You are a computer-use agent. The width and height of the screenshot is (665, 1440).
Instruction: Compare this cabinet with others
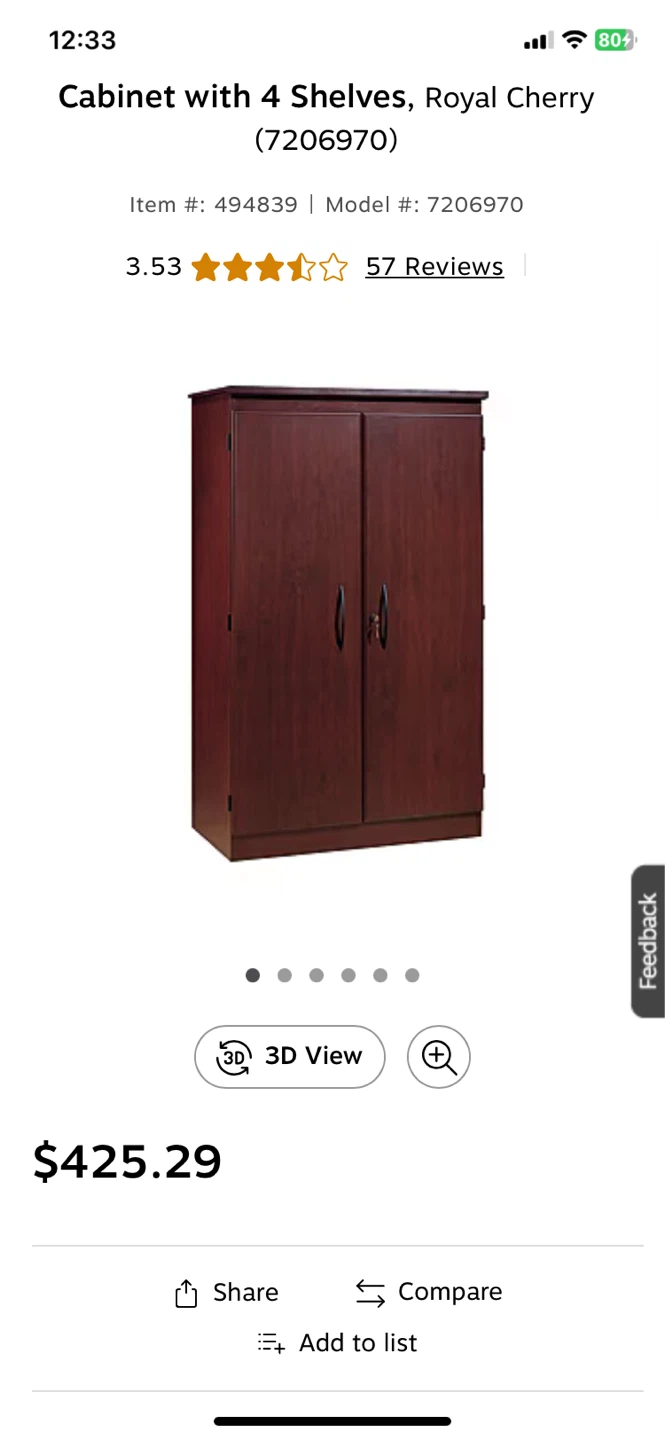coord(429,1292)
